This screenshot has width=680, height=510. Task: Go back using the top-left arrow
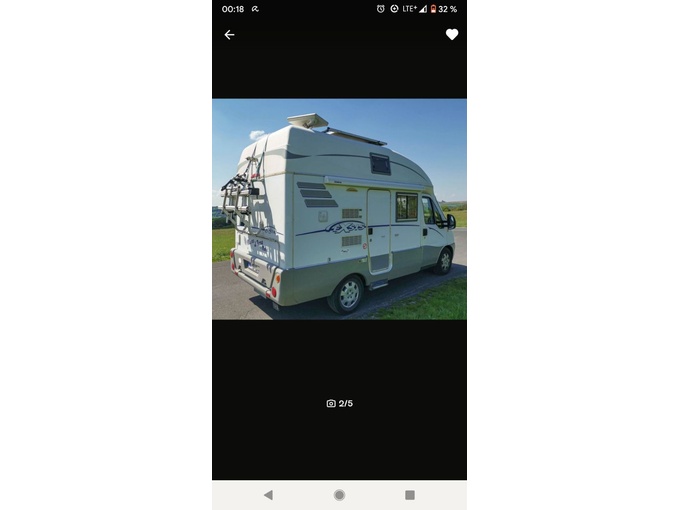(x=229, y=35)
